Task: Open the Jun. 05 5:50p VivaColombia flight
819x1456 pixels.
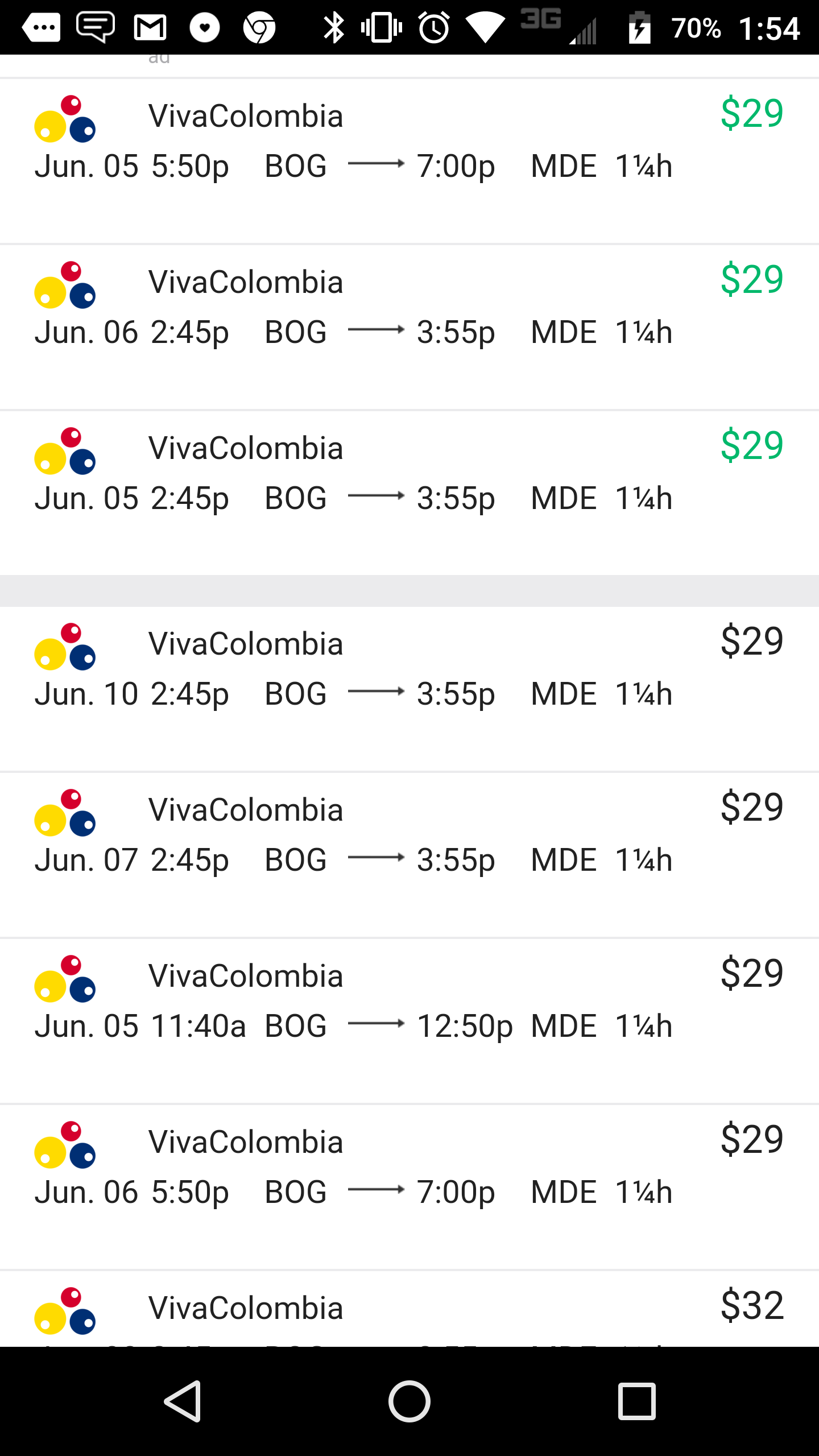Action: click(x=409, y=162)
